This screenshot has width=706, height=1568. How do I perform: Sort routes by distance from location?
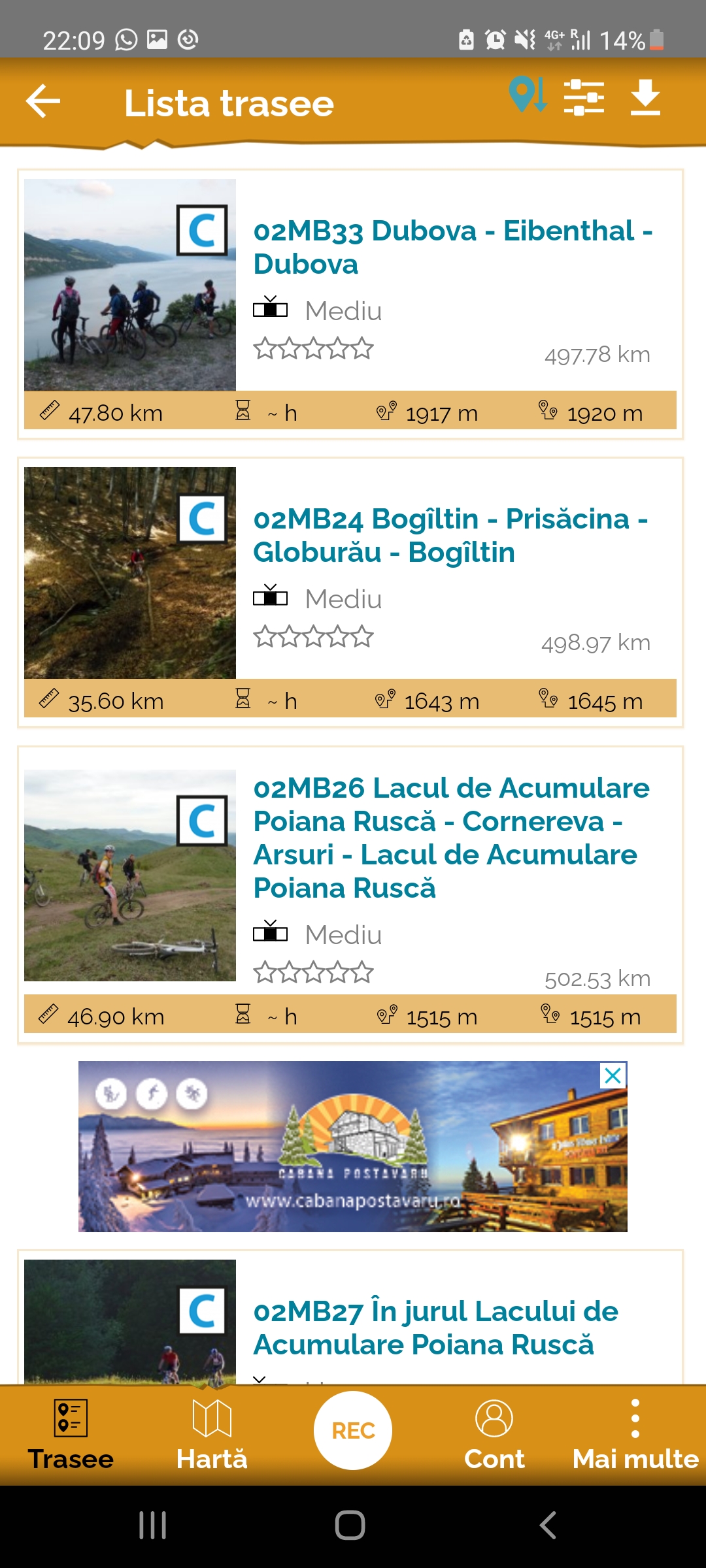[528, 95]
